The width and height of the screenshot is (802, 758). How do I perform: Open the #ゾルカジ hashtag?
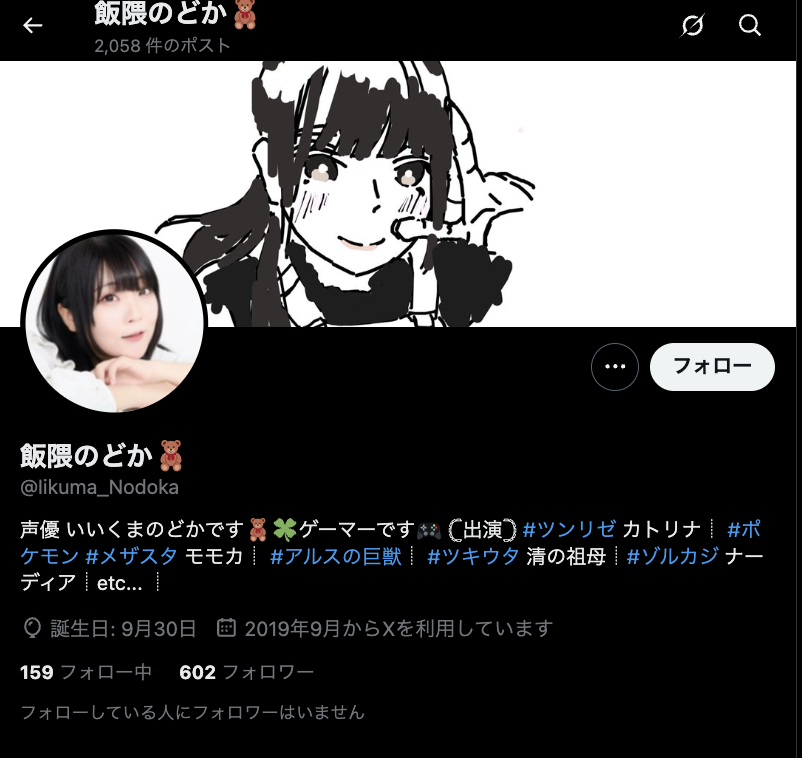(672, 556)
